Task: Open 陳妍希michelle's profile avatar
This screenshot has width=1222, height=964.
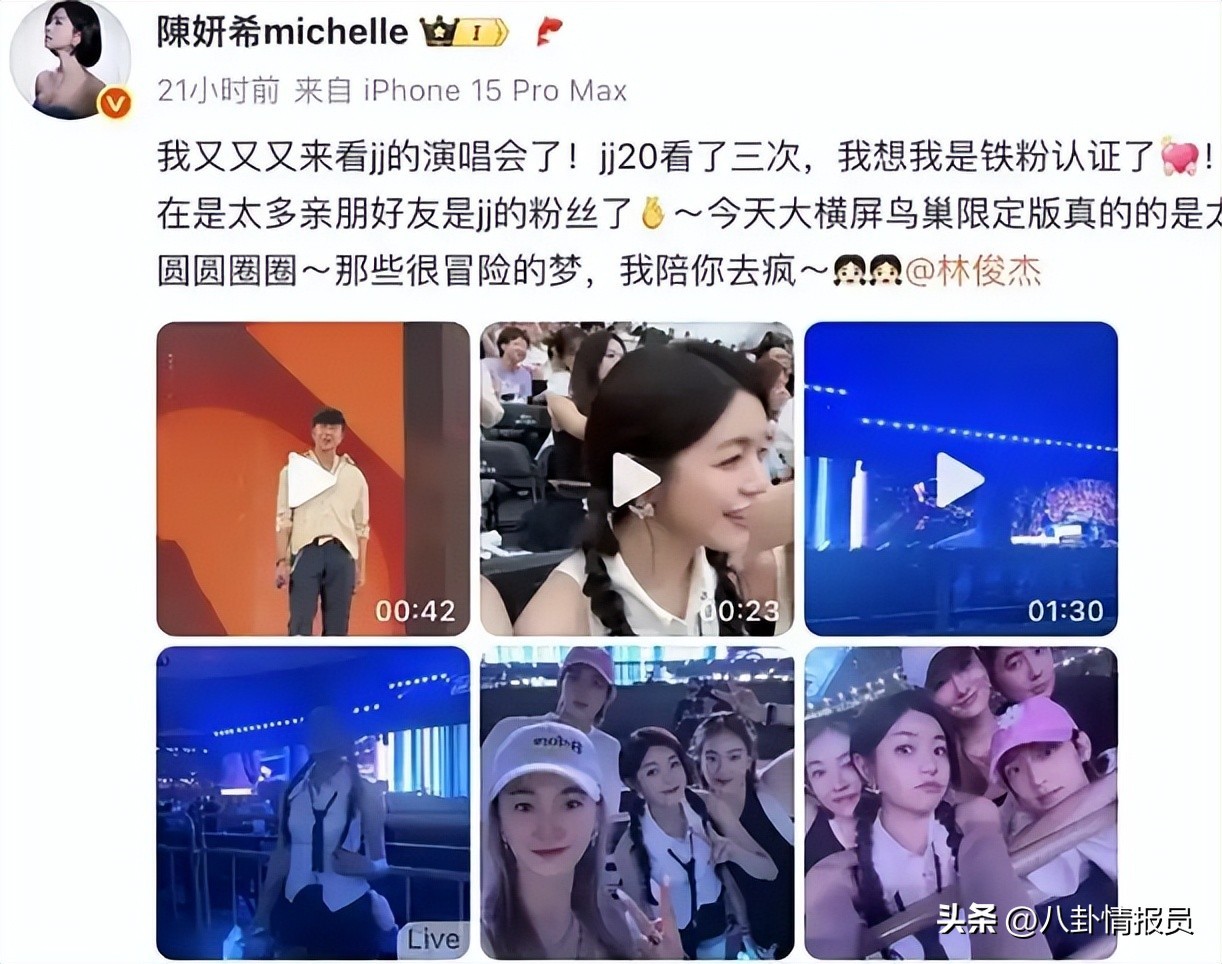Action: (x=70, y=60)
